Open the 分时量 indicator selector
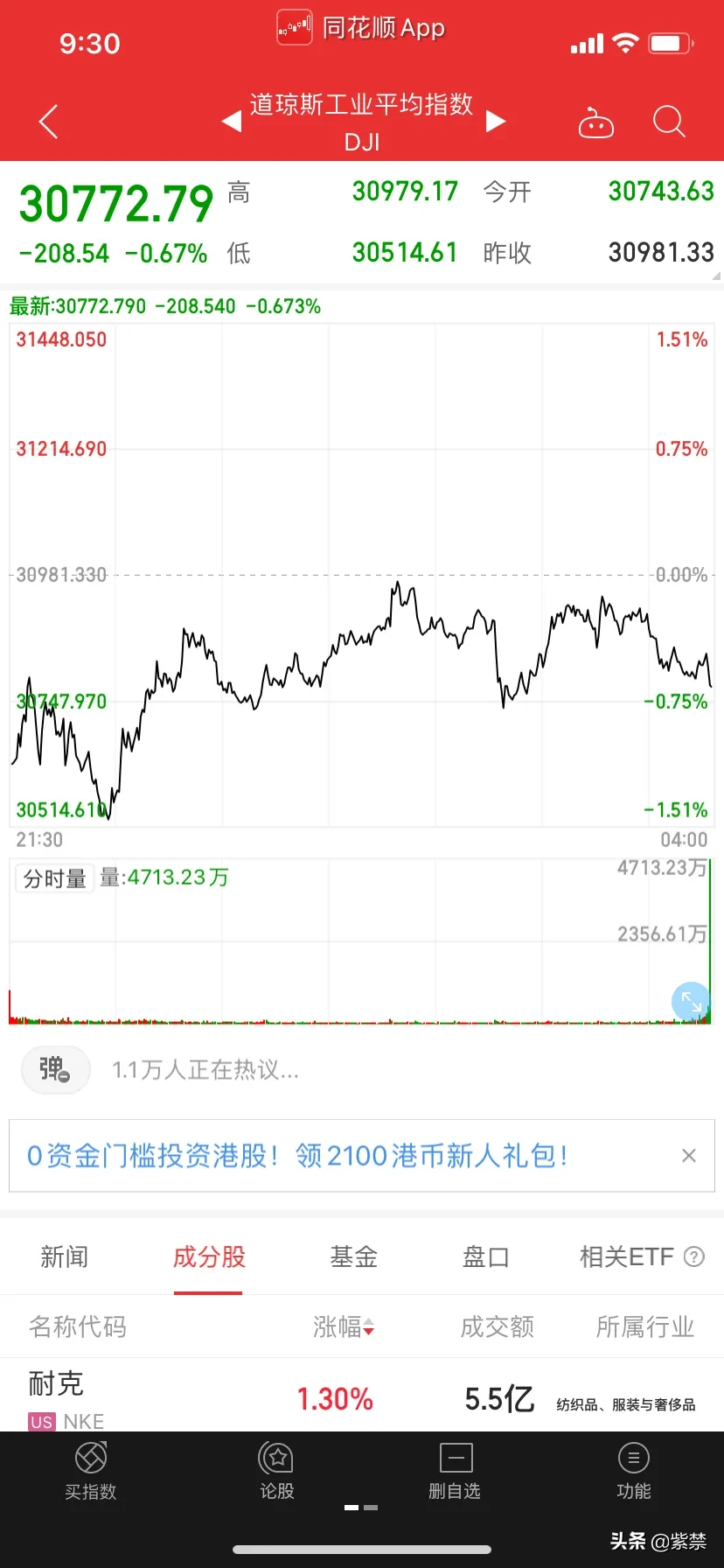 pos(54,878)
